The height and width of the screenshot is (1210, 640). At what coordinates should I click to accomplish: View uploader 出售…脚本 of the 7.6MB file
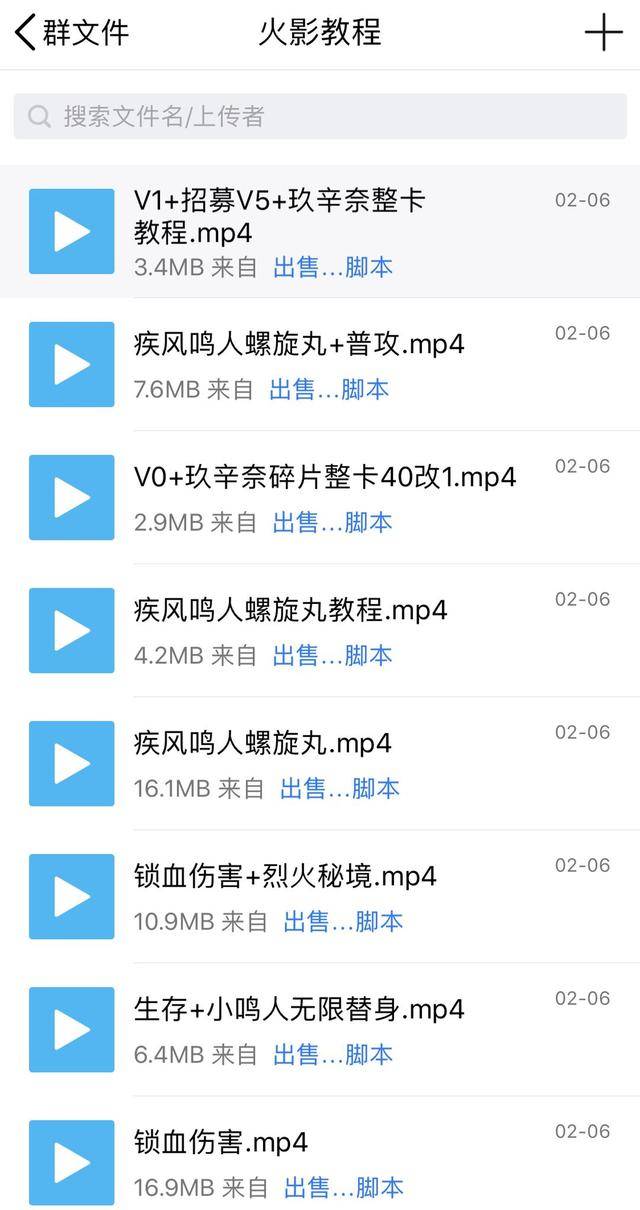[329, 389]
